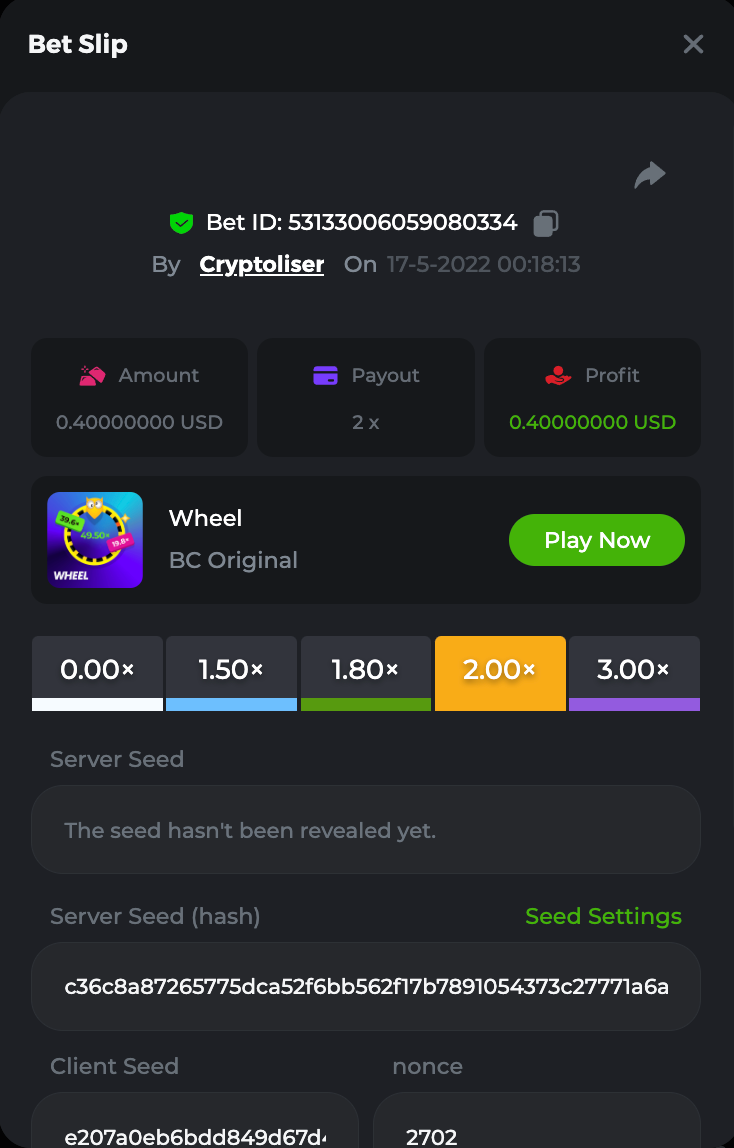This screenshot has height=1148, width=734.
Task: Close the Bet Slip dialog
Action: [693, 44]
